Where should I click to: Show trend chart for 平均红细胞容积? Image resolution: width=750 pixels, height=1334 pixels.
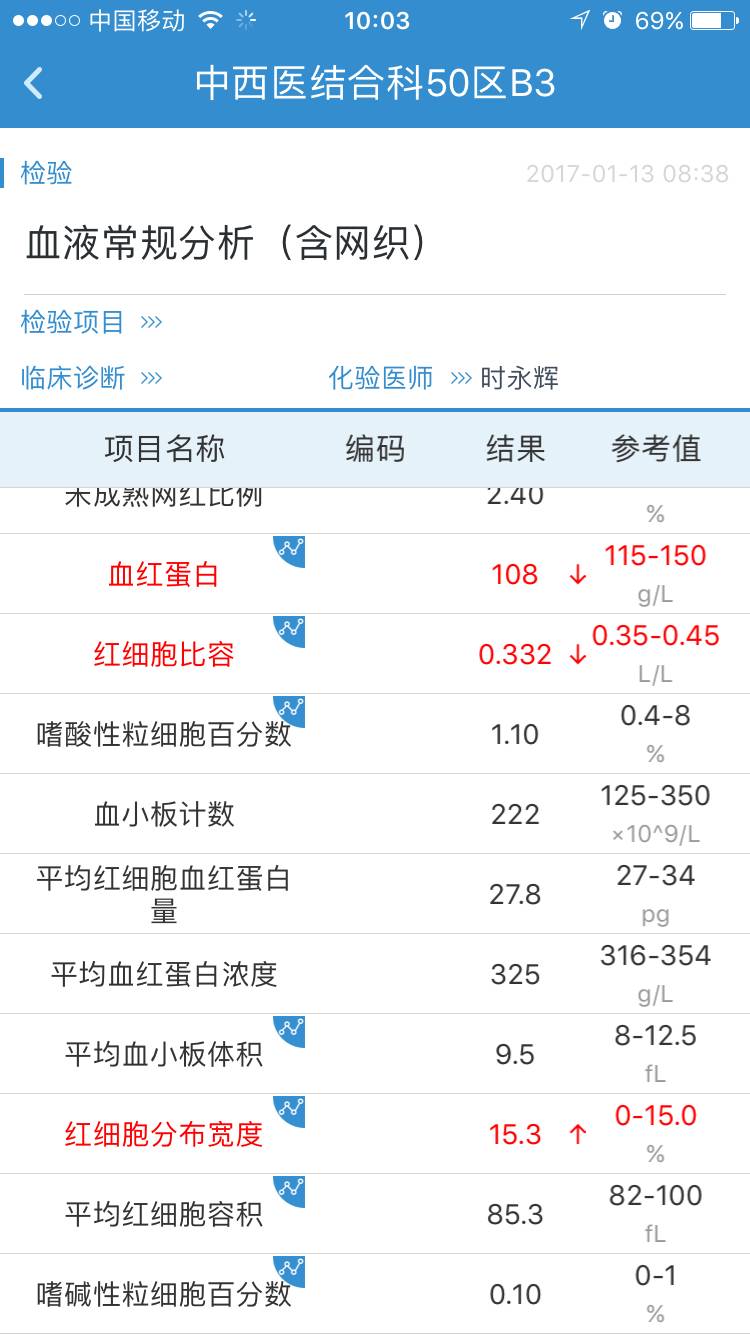[291, 1189]
